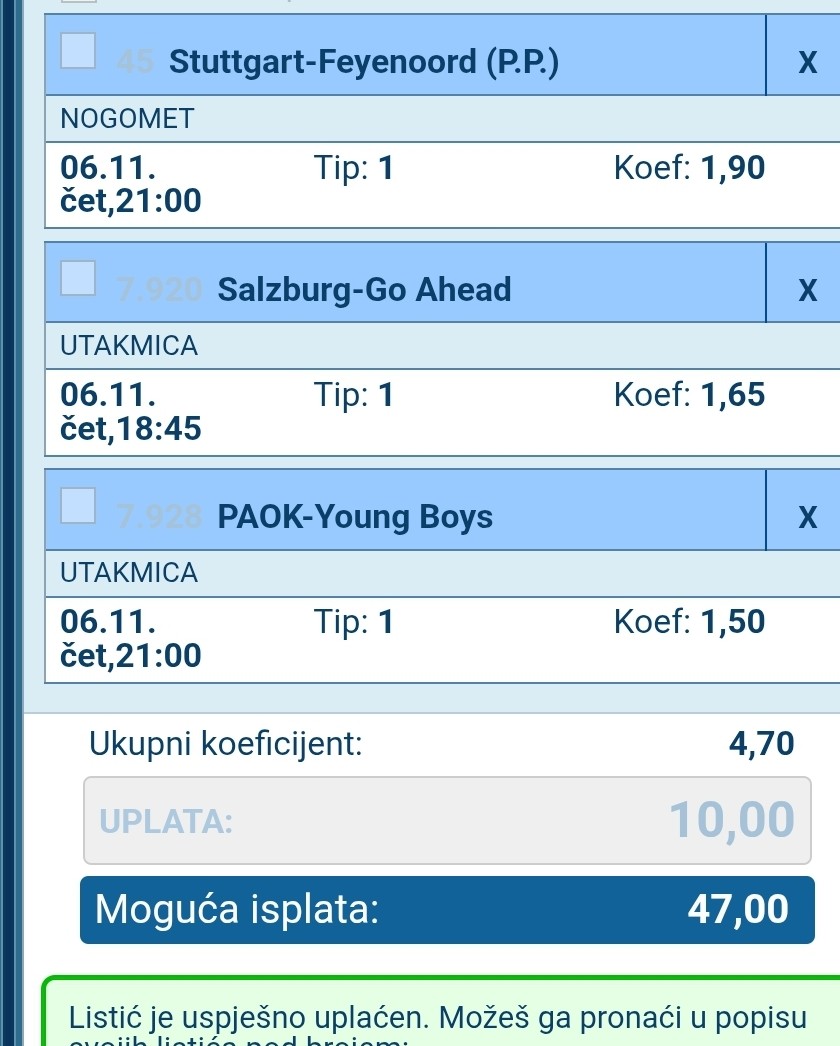The height and width of the screenshot is (1046, 840).
Task: Select the PAOK-Young Boys checkbox
Action: tap(78, 506)
